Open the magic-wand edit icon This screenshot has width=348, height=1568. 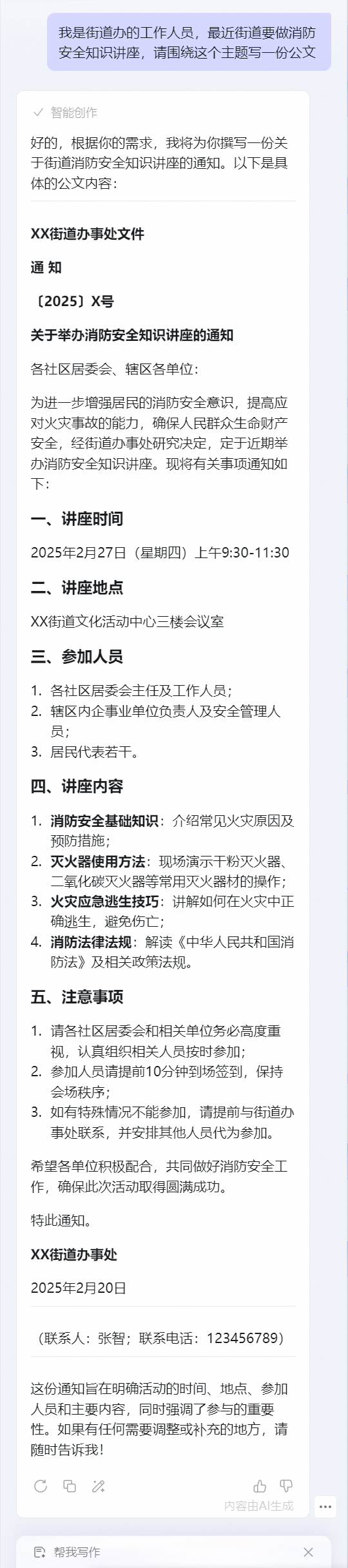pos(99,1486)
